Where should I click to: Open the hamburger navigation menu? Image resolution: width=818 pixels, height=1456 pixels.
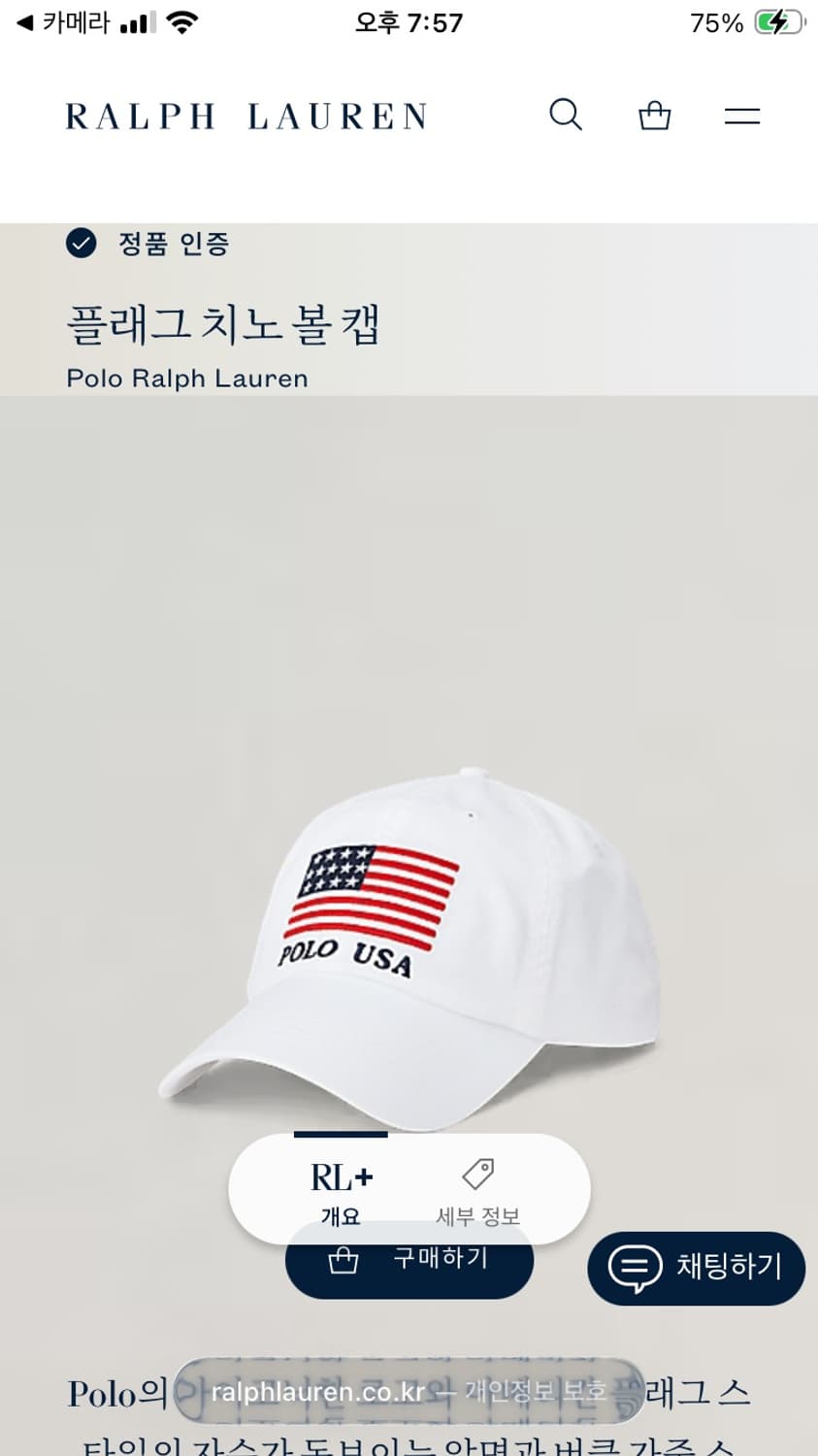pos(741,115)
